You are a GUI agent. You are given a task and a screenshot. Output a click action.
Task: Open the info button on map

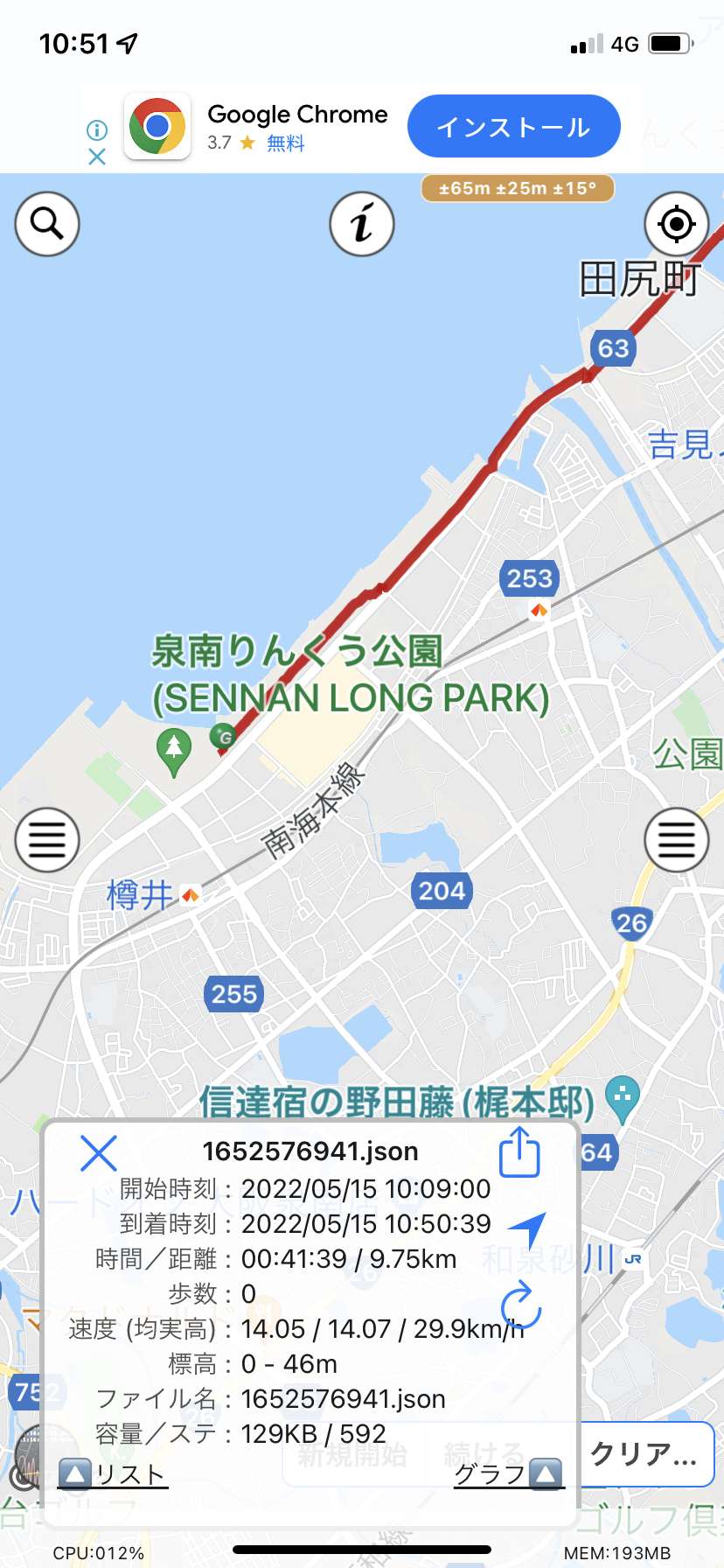[x=362, y=224]
